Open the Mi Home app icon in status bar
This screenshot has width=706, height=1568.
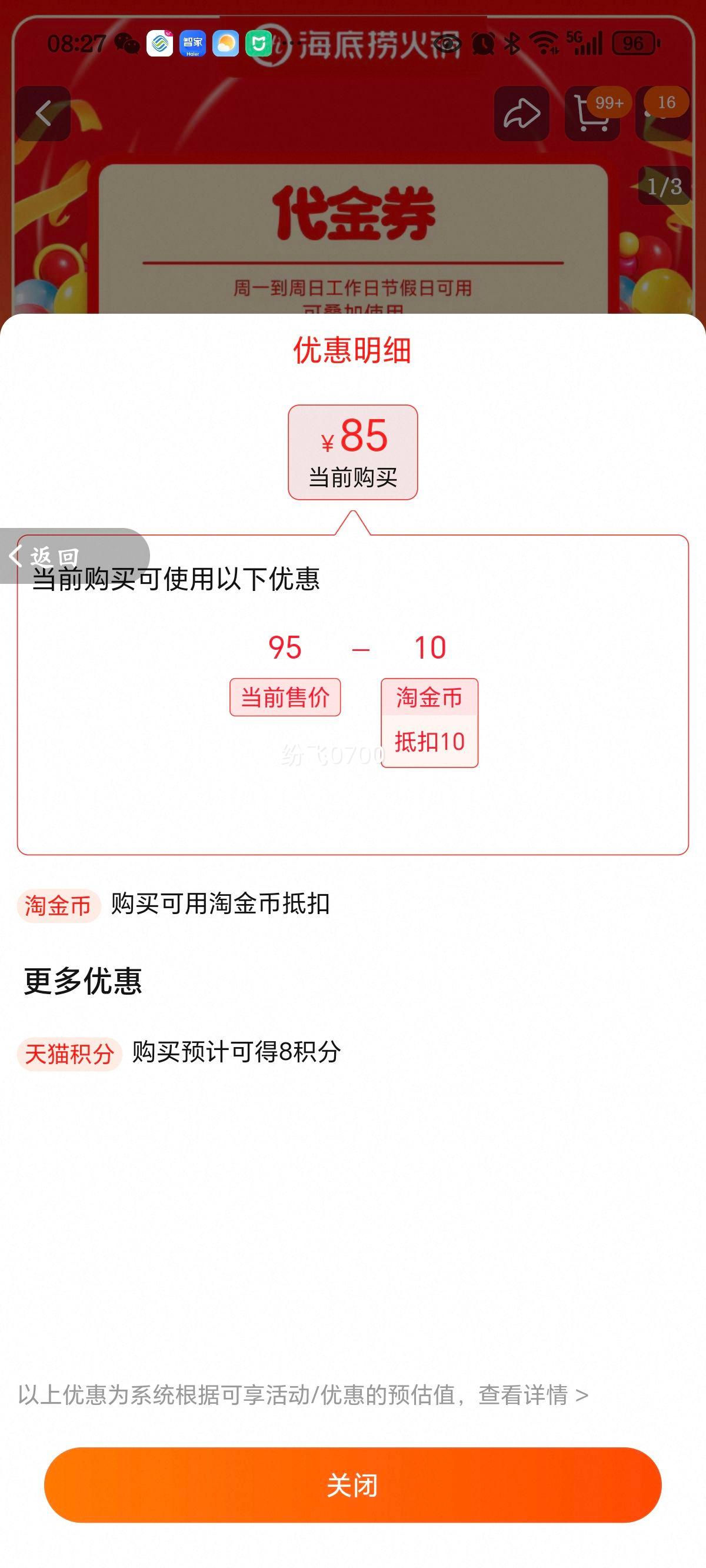[259, 44]
